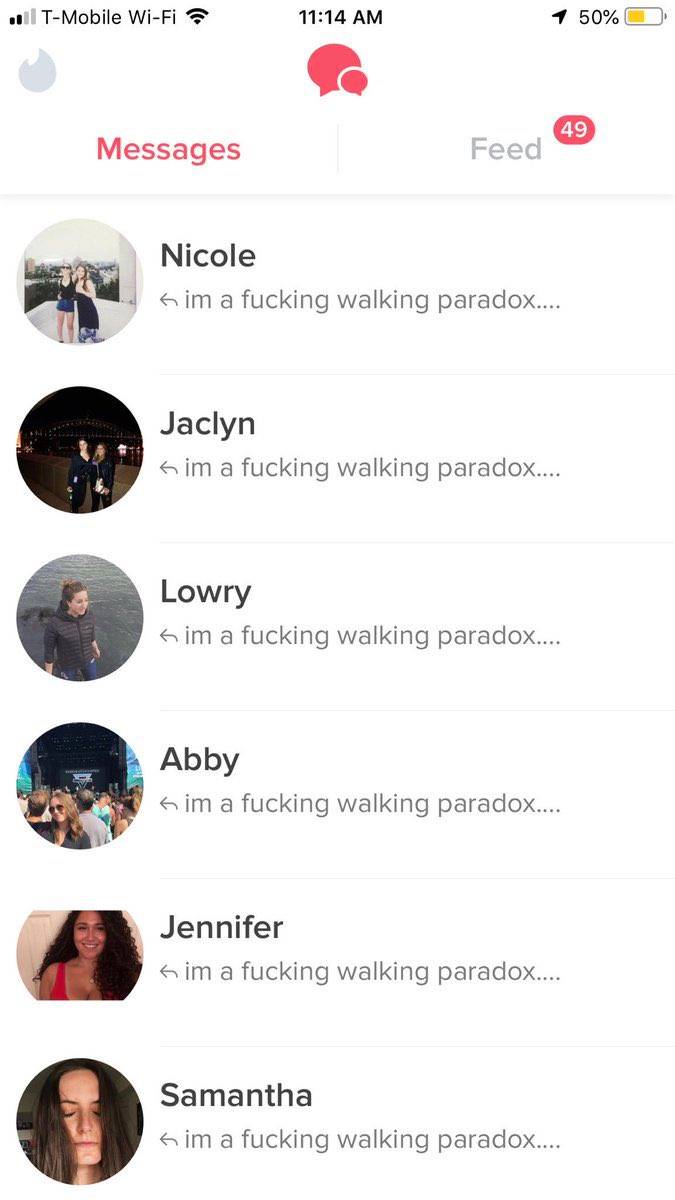Open Abby's conversation
The image size is (675, 1200).
(337, 786)
